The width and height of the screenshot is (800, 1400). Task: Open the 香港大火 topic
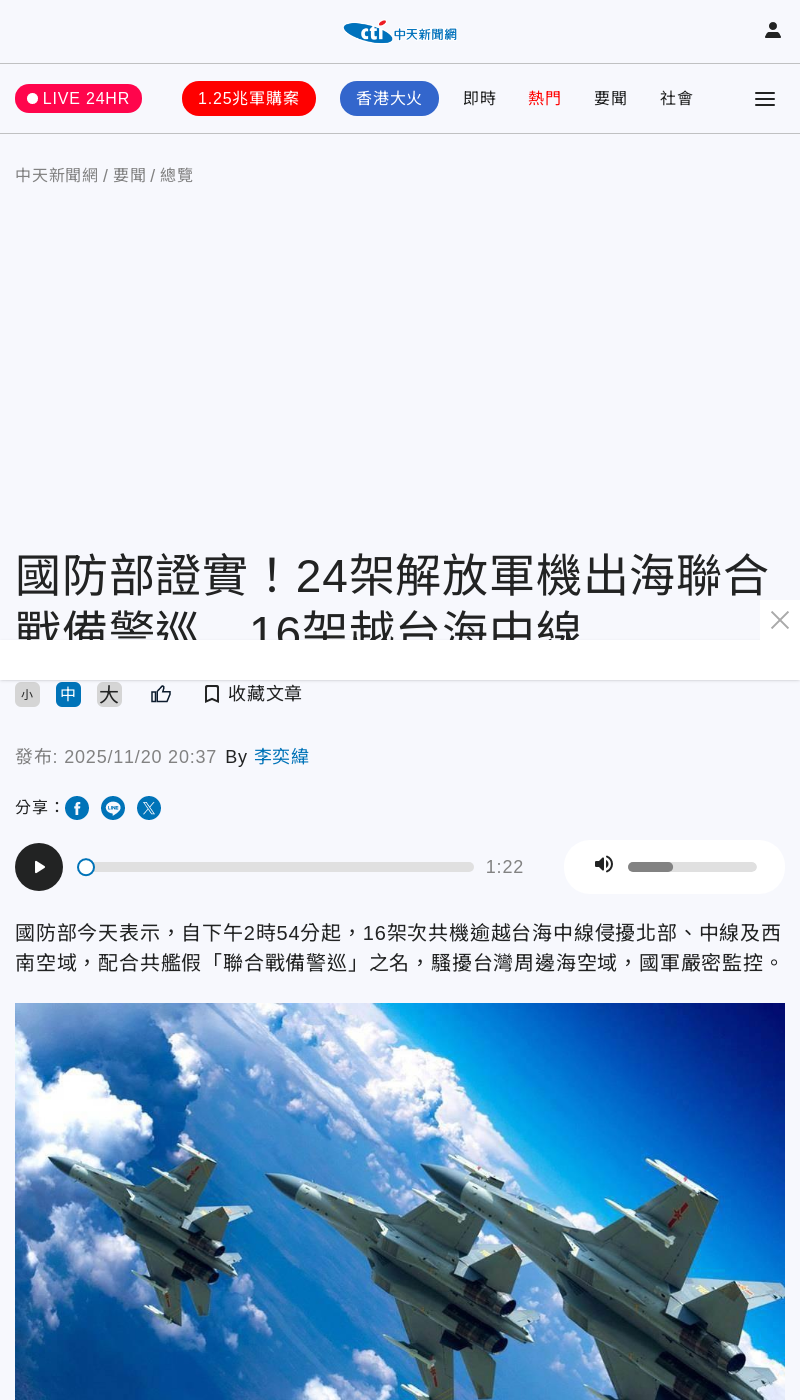[x=389, y=99]
